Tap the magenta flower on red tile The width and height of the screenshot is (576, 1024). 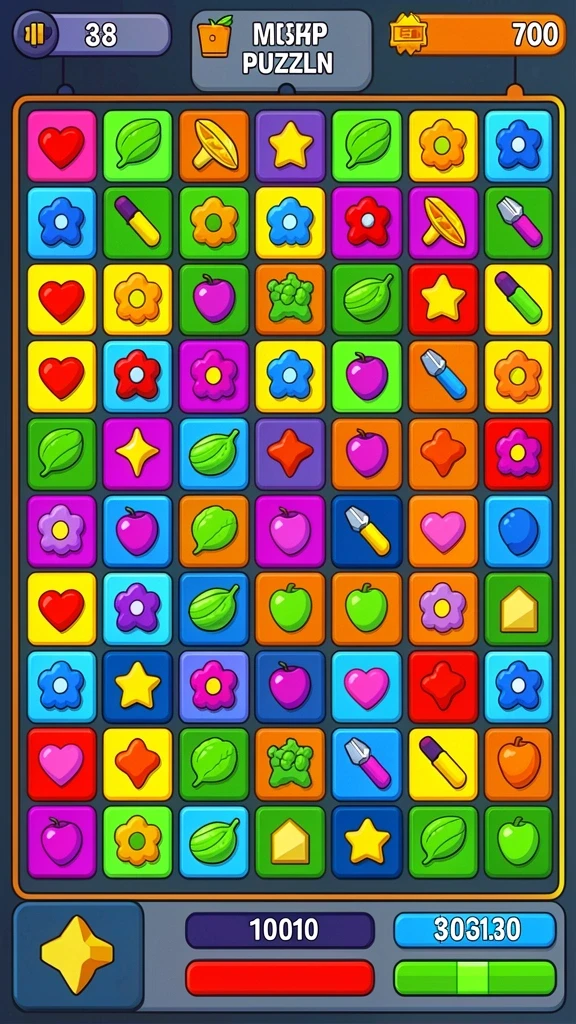(x=519, y=453)
